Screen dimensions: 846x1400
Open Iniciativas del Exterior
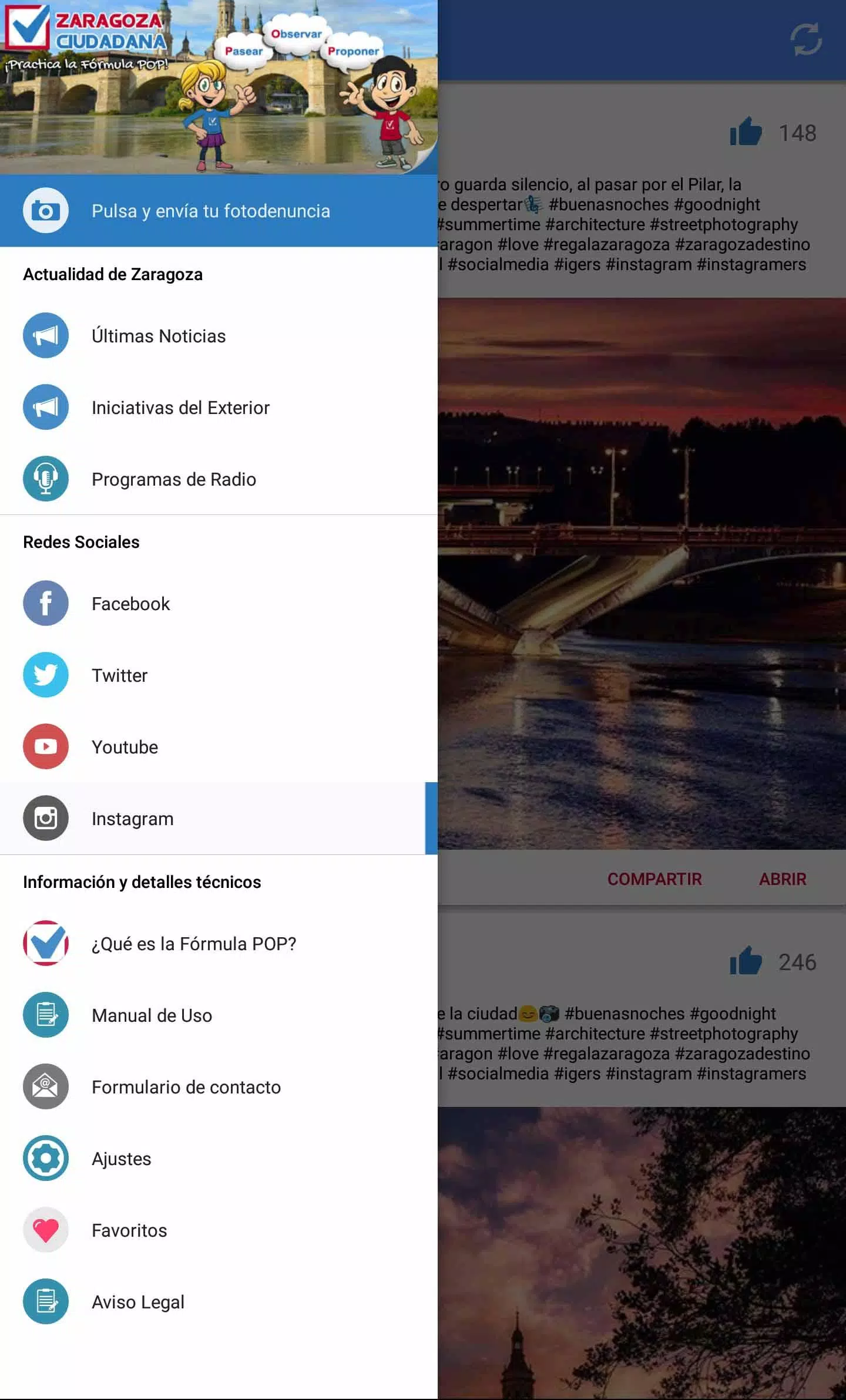(x=180, y=408)
